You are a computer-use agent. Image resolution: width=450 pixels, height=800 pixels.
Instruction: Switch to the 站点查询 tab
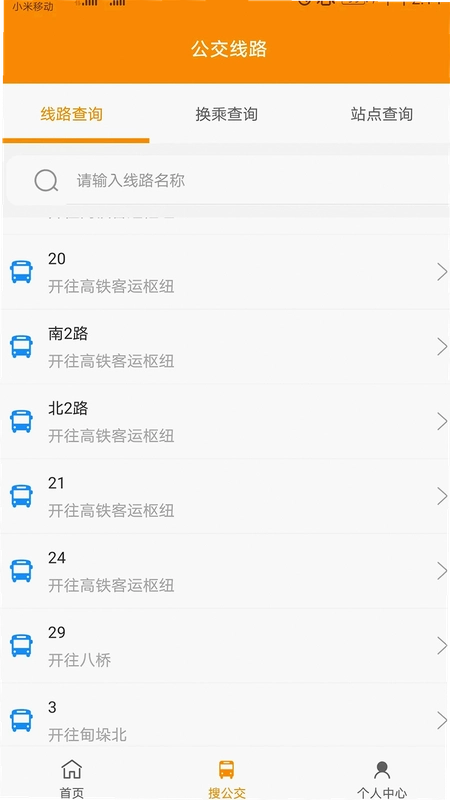(x=381, y=114)
